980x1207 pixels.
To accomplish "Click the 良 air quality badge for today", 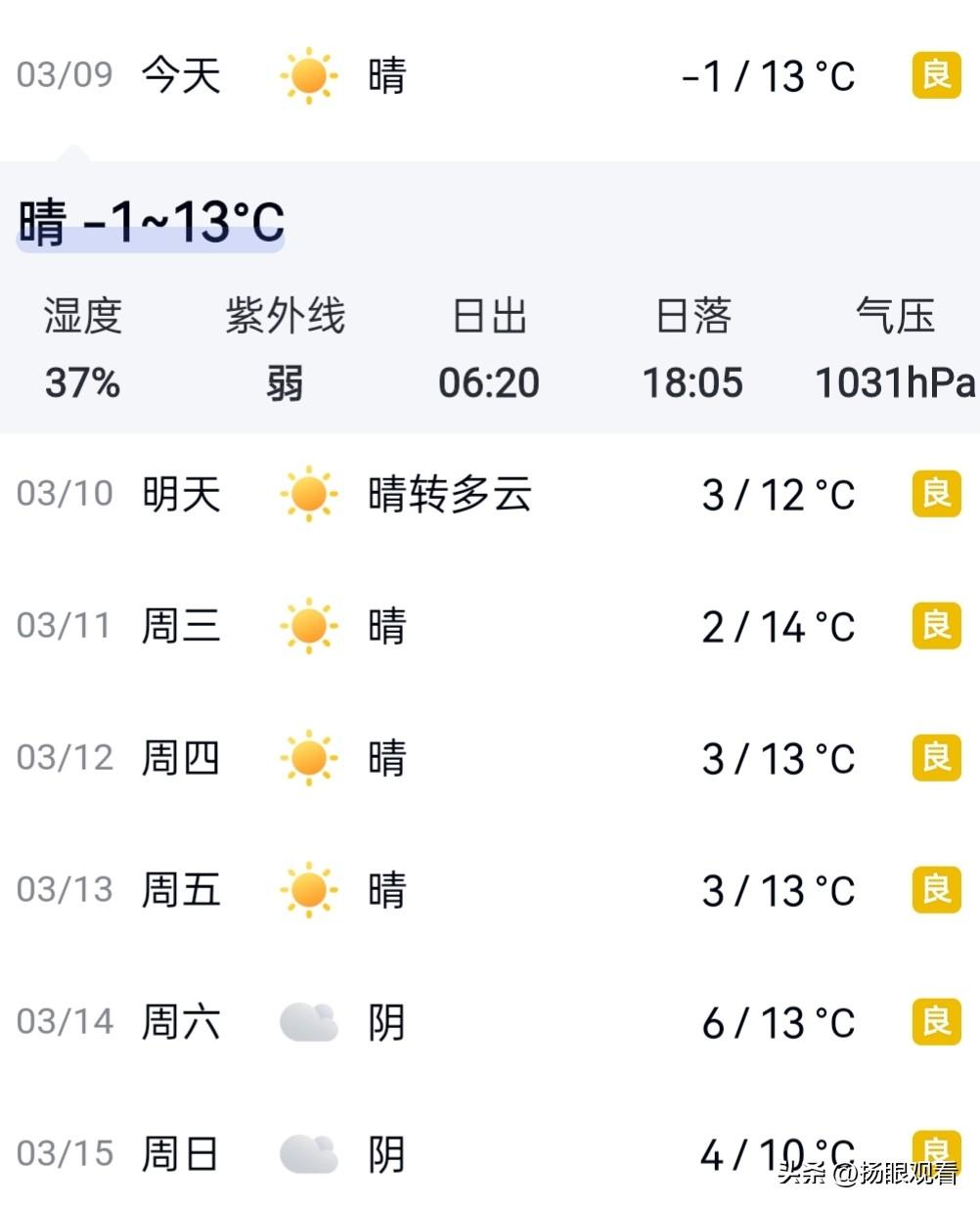I will point(935,74).
